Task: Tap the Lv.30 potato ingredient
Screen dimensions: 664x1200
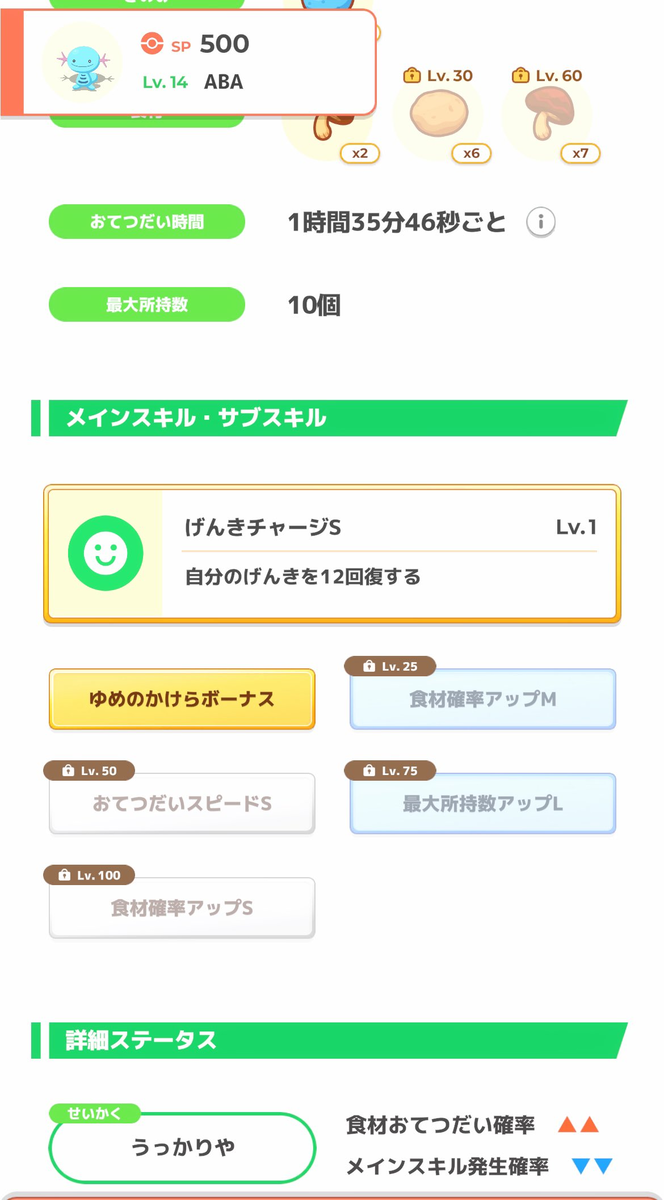Action: [438, 115]
